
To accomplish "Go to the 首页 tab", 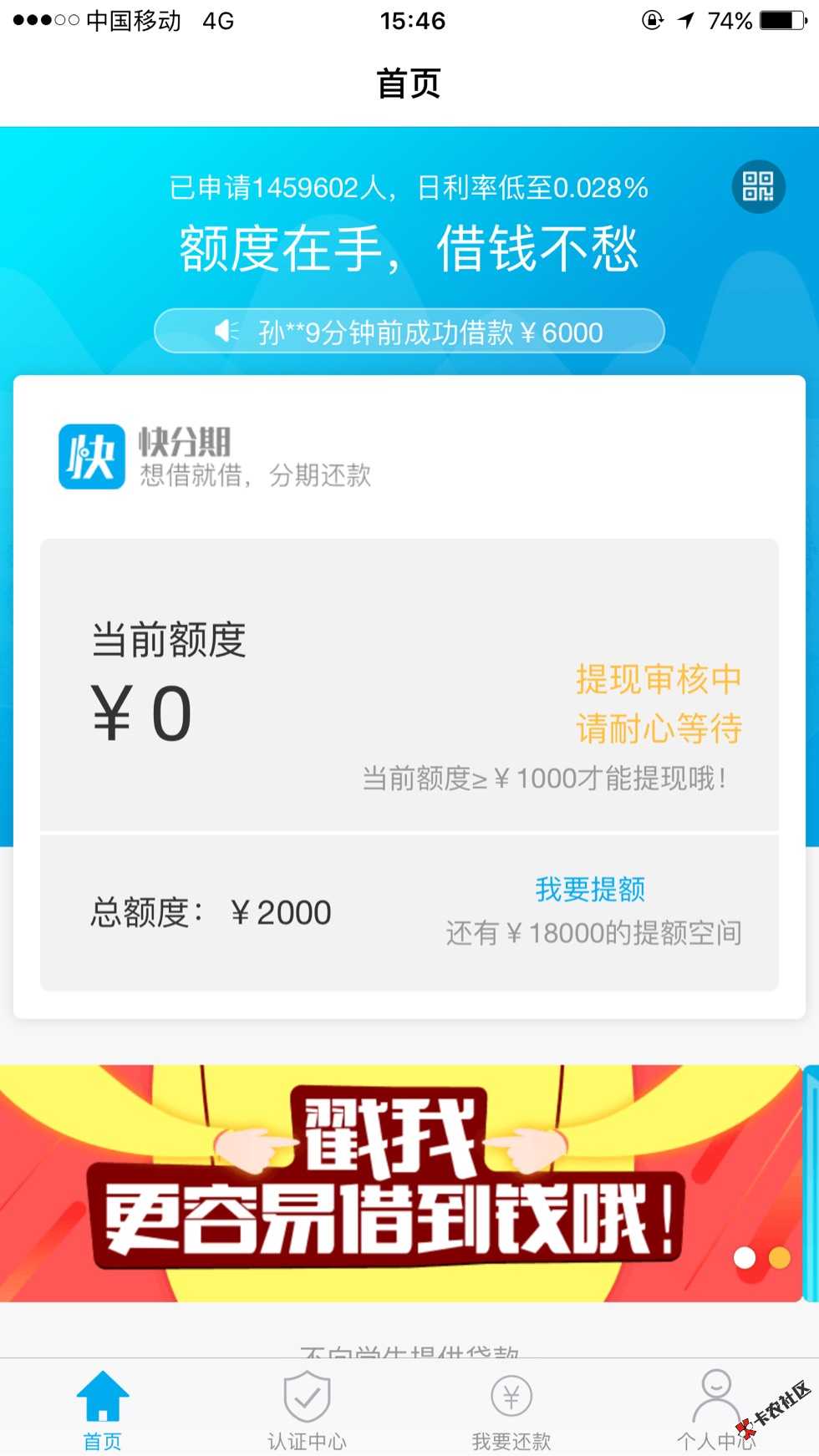I will pos(102,1410).
